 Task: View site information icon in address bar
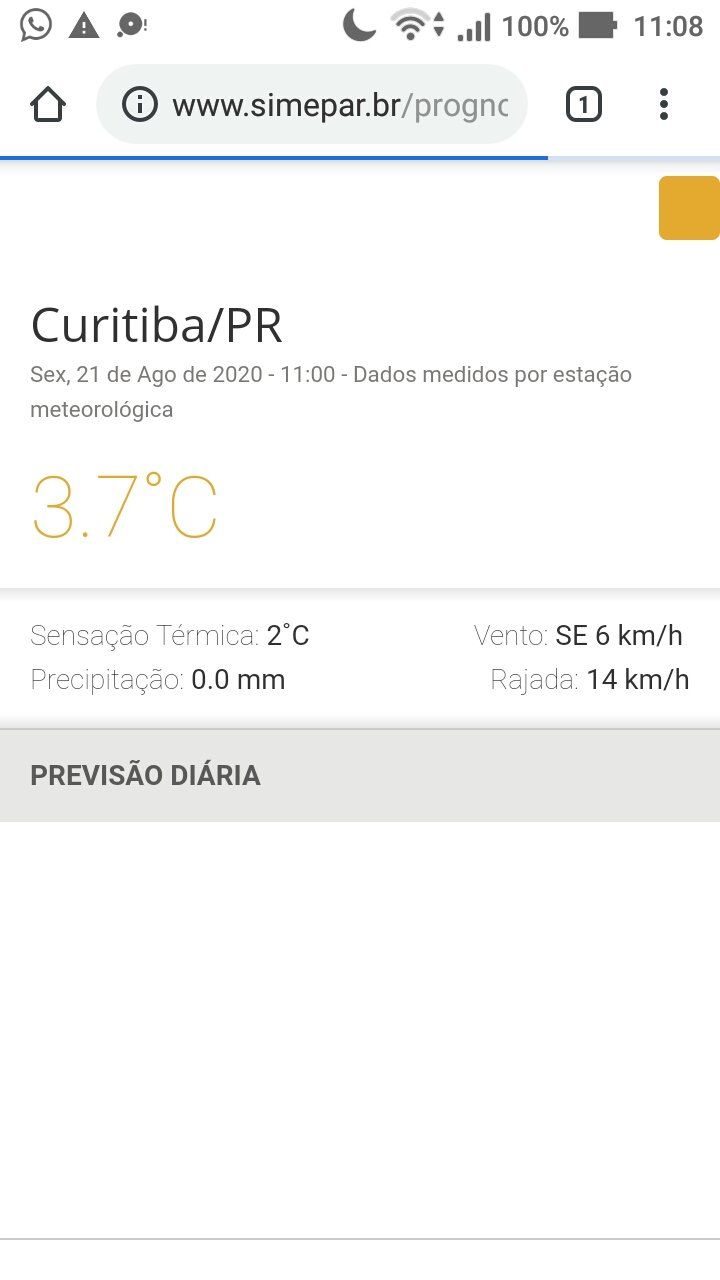pyautogui.click(x=140, y=104)
